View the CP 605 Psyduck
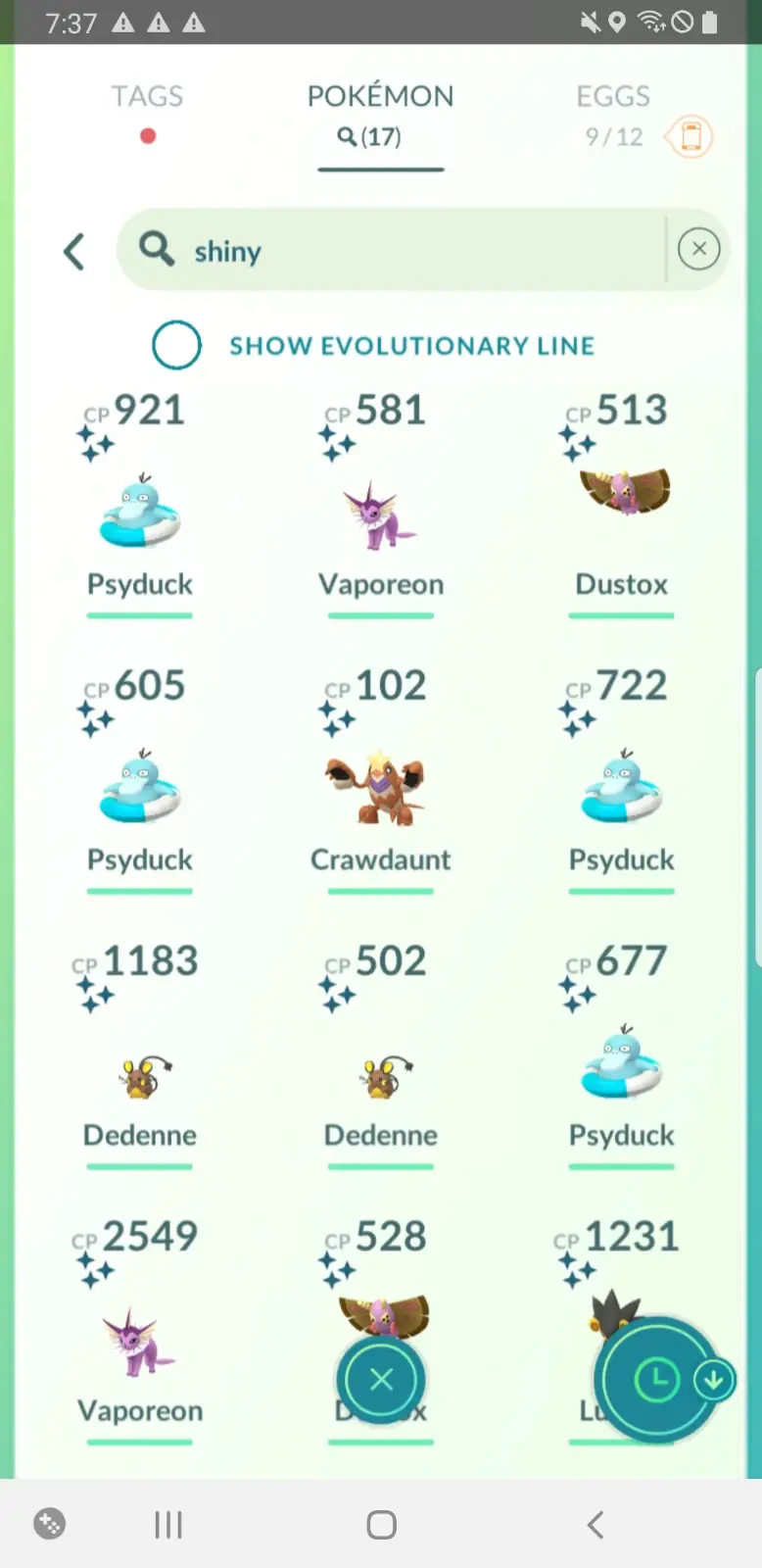This screenshot has height=1568, width=762. (x=140, y=785)
